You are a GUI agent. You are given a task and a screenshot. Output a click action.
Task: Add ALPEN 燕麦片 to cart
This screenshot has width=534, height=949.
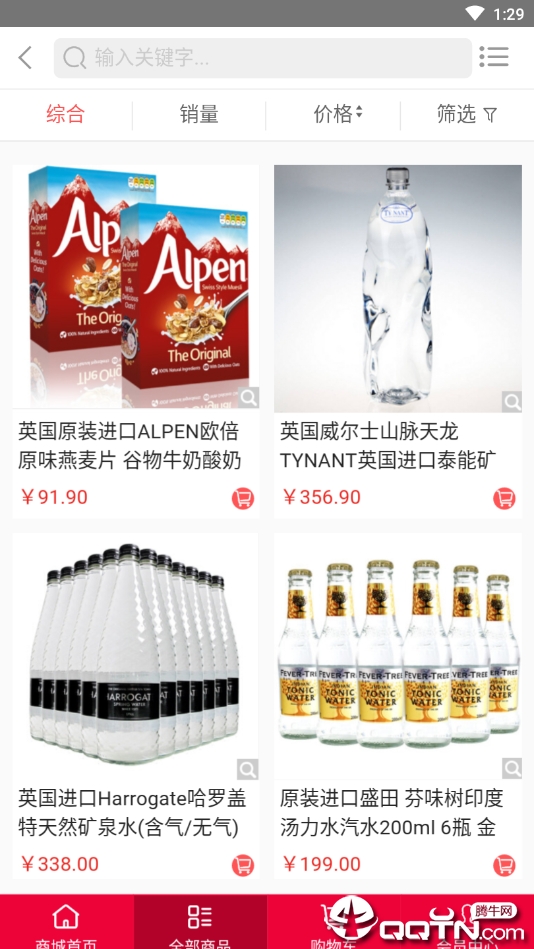coord(243,499)
